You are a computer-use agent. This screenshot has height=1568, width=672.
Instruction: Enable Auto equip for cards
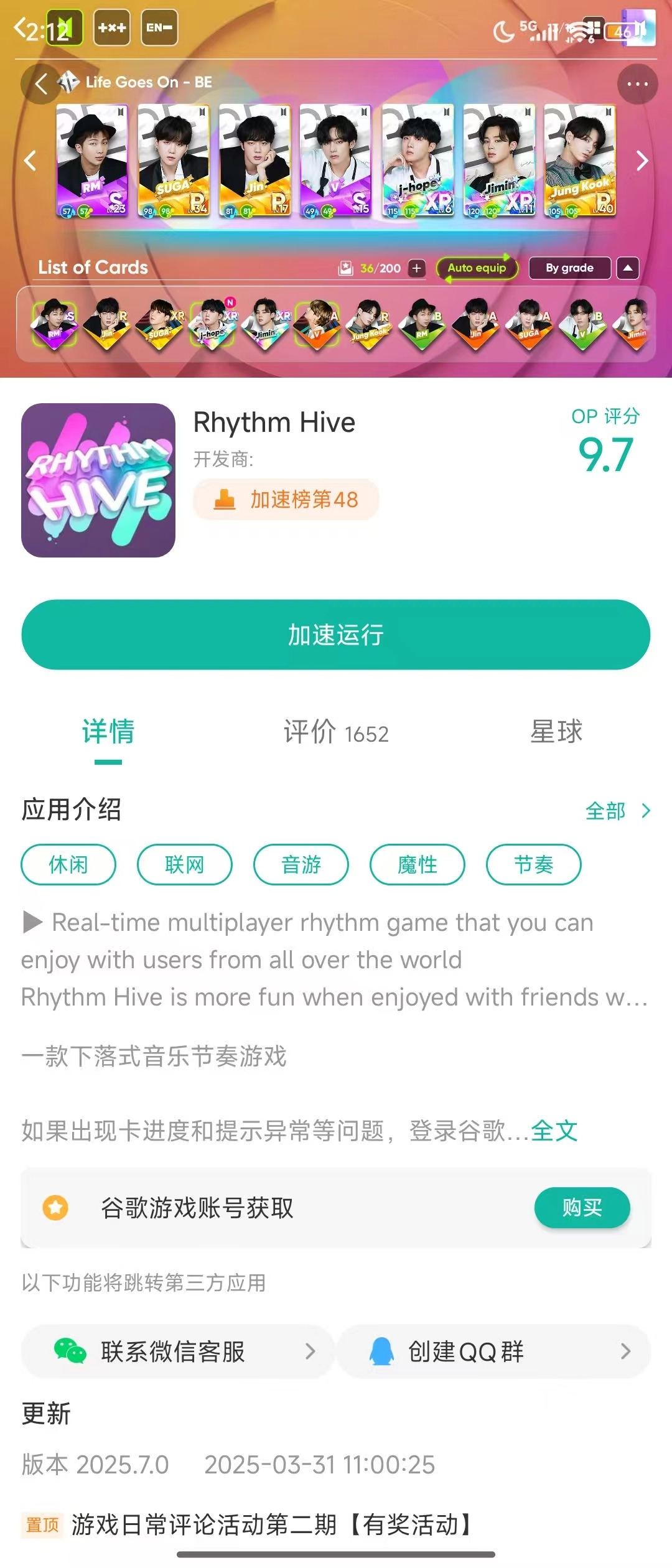tap(477, 268)
